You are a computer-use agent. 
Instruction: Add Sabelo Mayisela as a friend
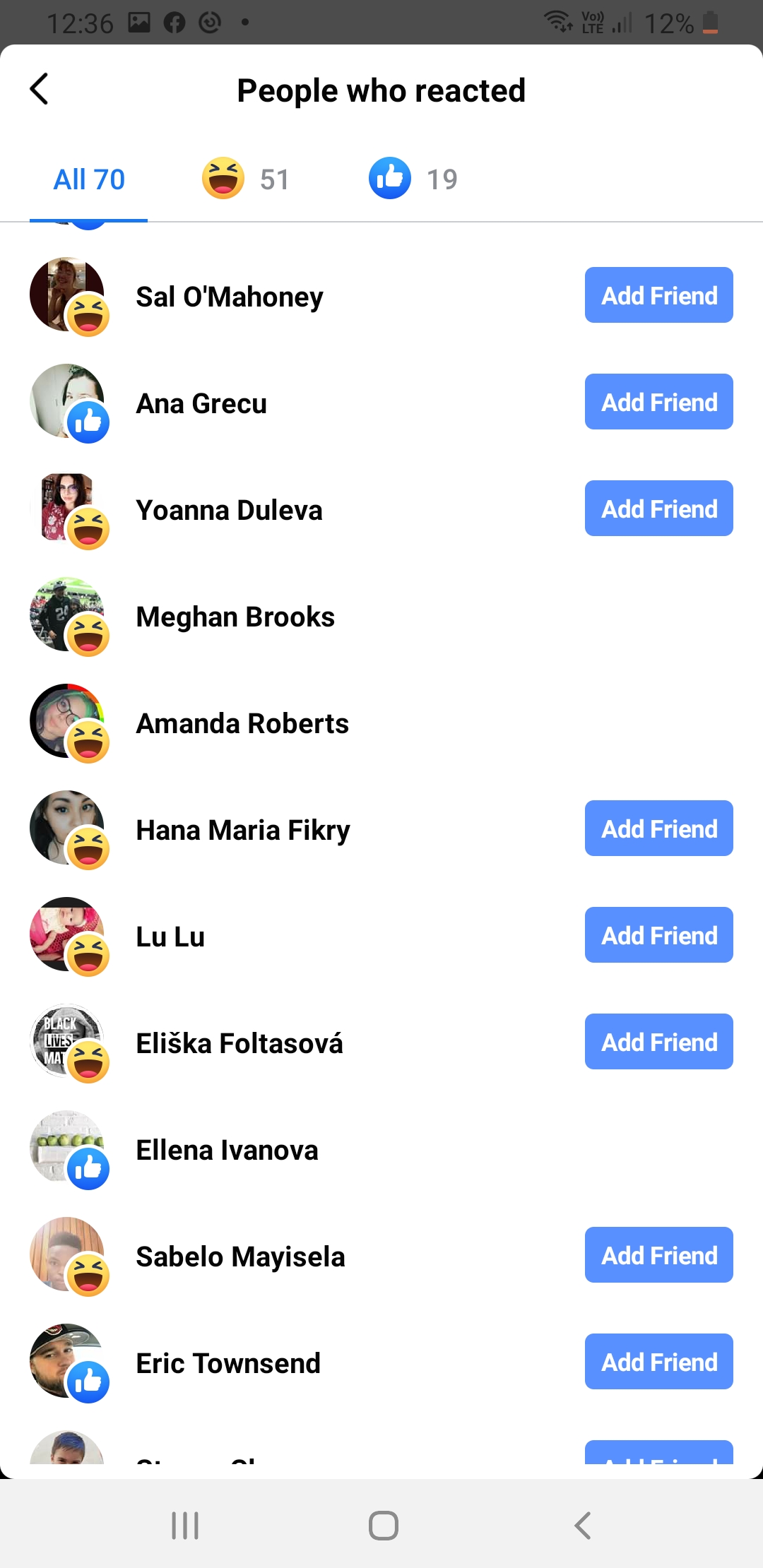click(658, 1255)
